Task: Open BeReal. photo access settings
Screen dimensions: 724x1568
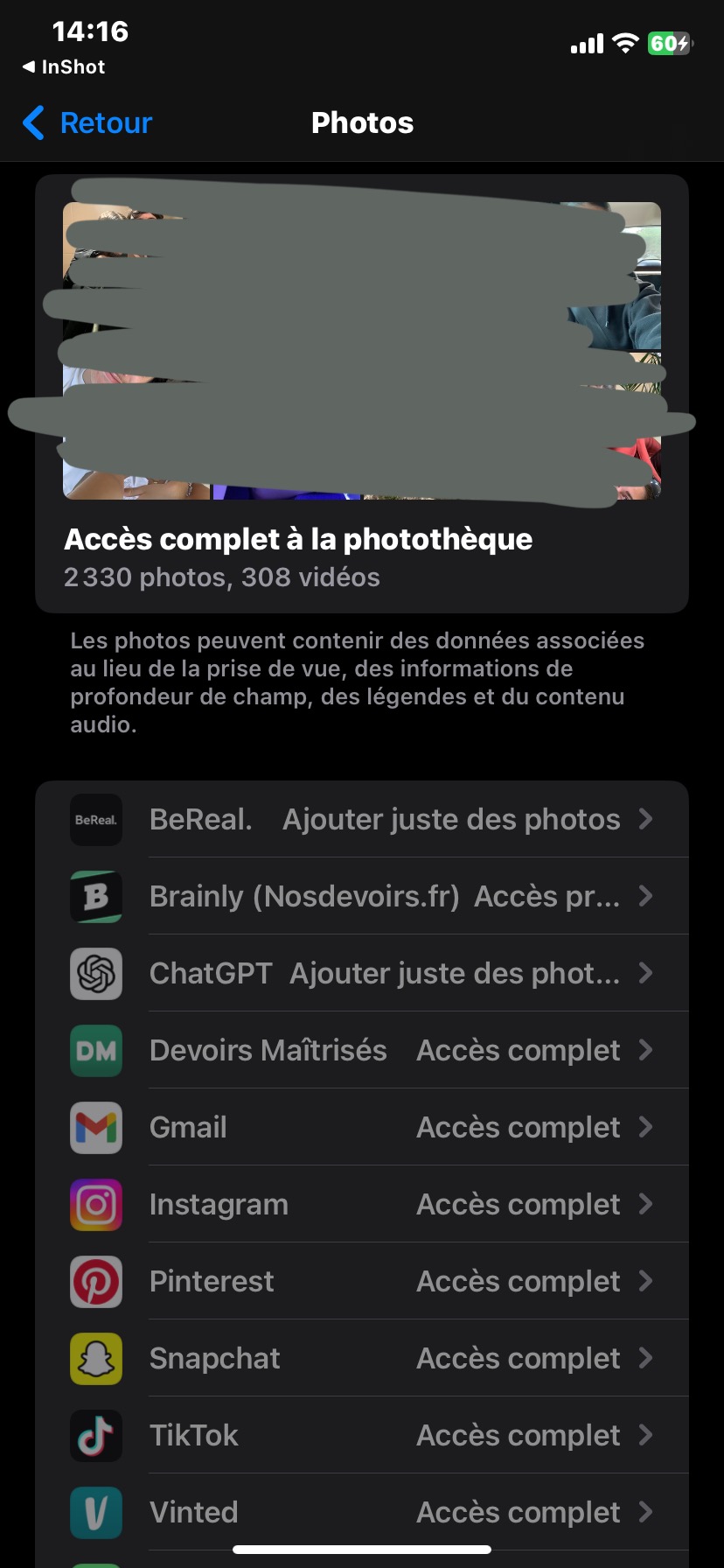Action: click(362, 820)
